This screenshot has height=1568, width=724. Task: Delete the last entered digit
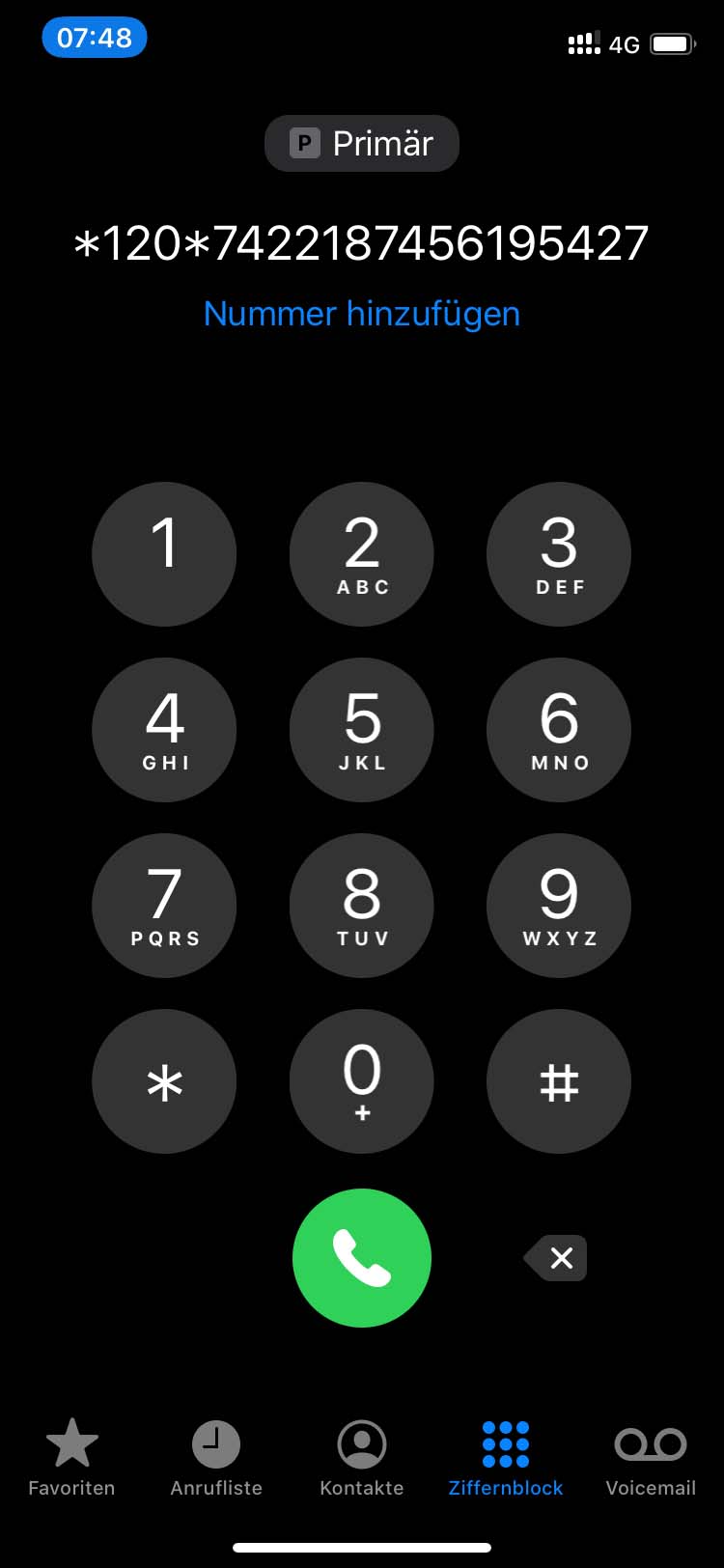point(557,1257)
